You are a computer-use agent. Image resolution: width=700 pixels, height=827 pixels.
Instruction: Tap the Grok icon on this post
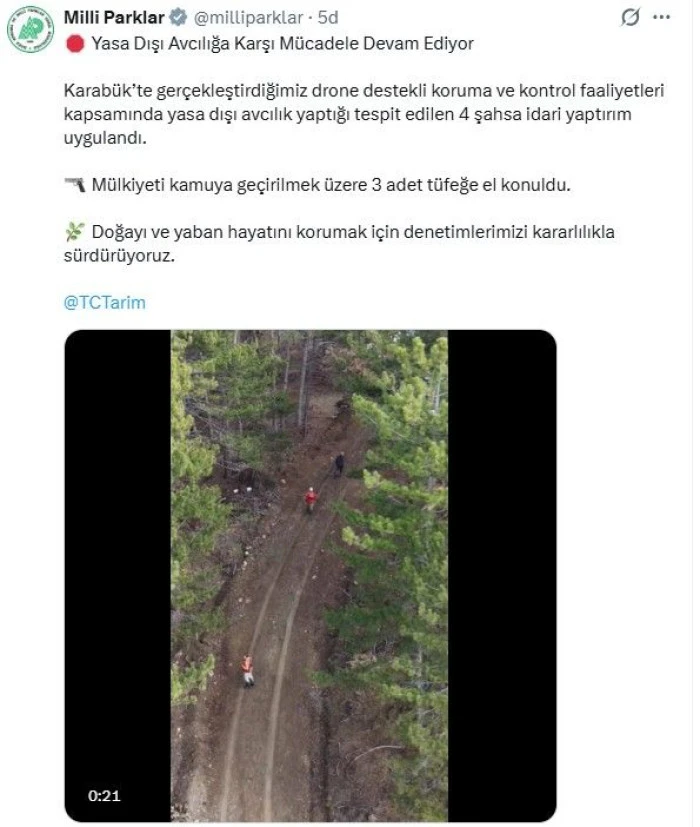630,17
